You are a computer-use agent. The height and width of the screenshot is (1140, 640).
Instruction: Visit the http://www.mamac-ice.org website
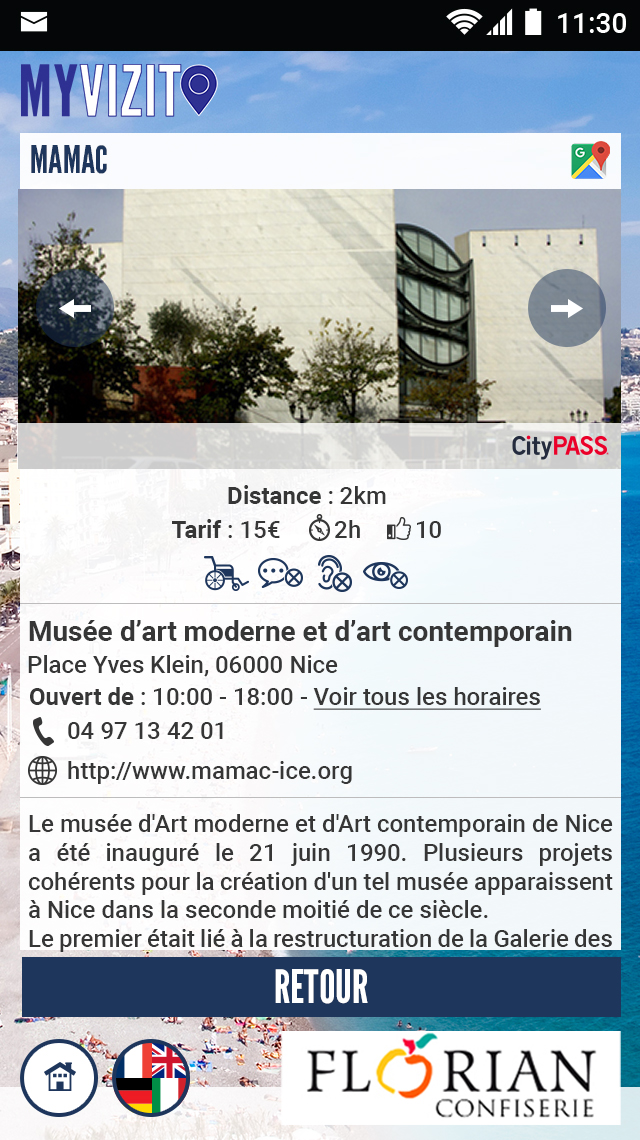point(209,771)
